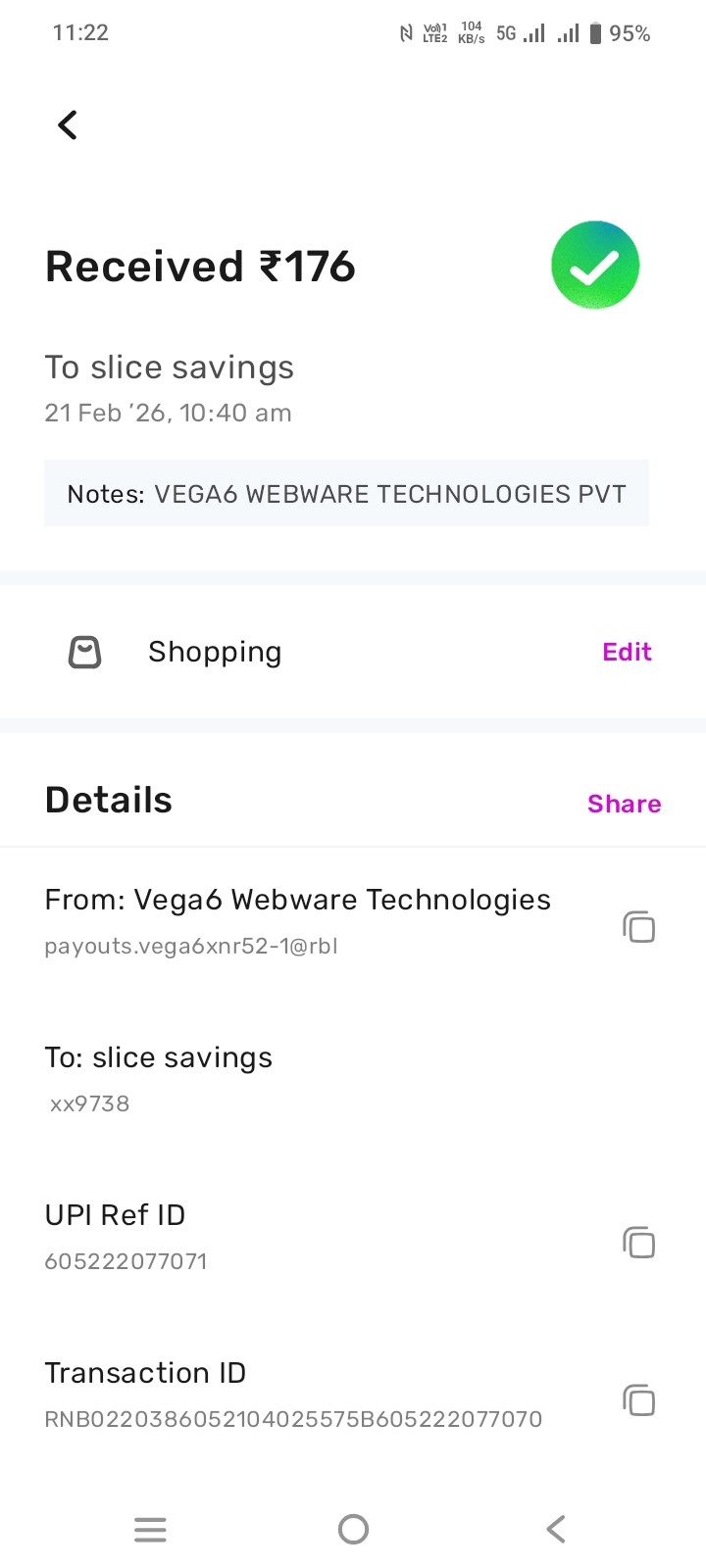Share the transaction details
This screenshot has width=706, height=1568.
[x=624, y=804]
